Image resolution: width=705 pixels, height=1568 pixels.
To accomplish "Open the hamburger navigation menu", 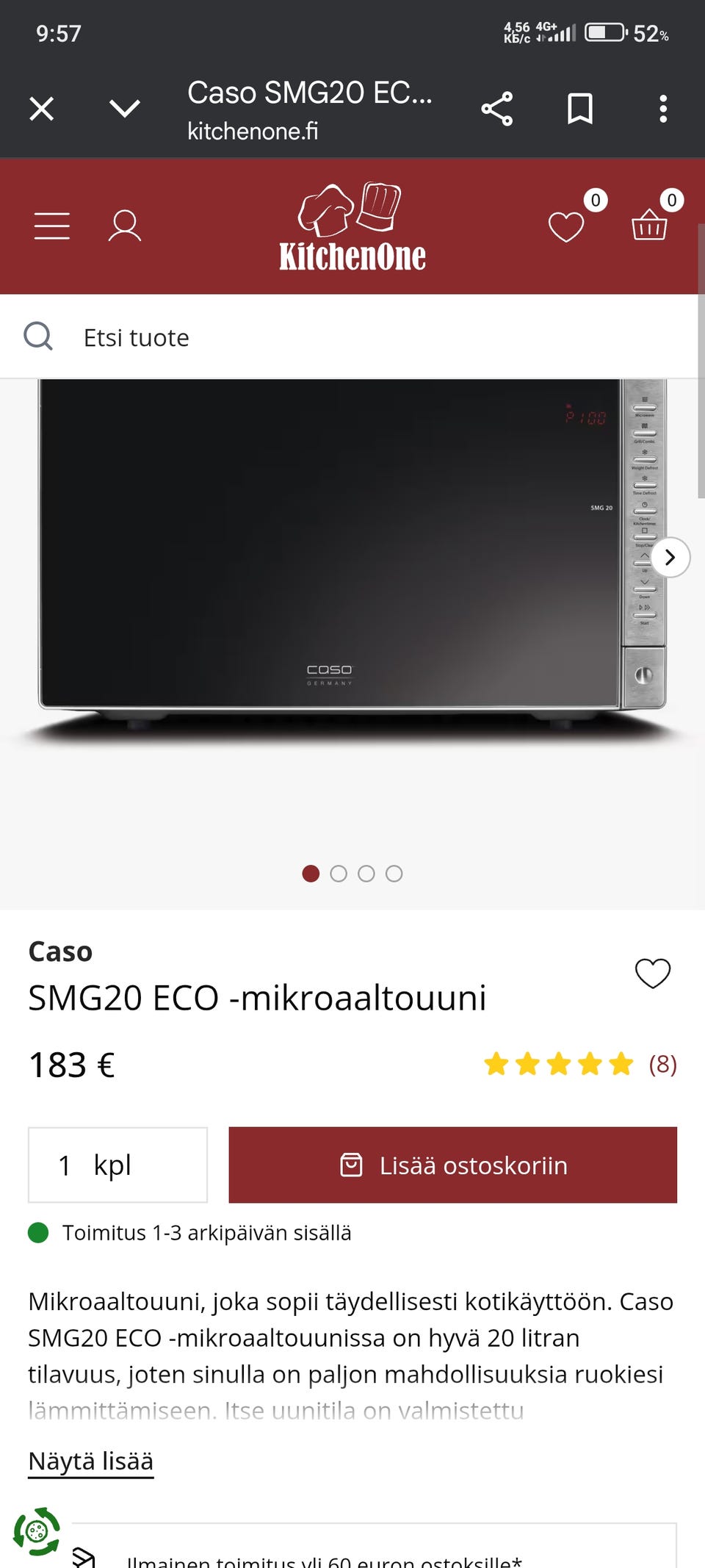I will 51,226.
